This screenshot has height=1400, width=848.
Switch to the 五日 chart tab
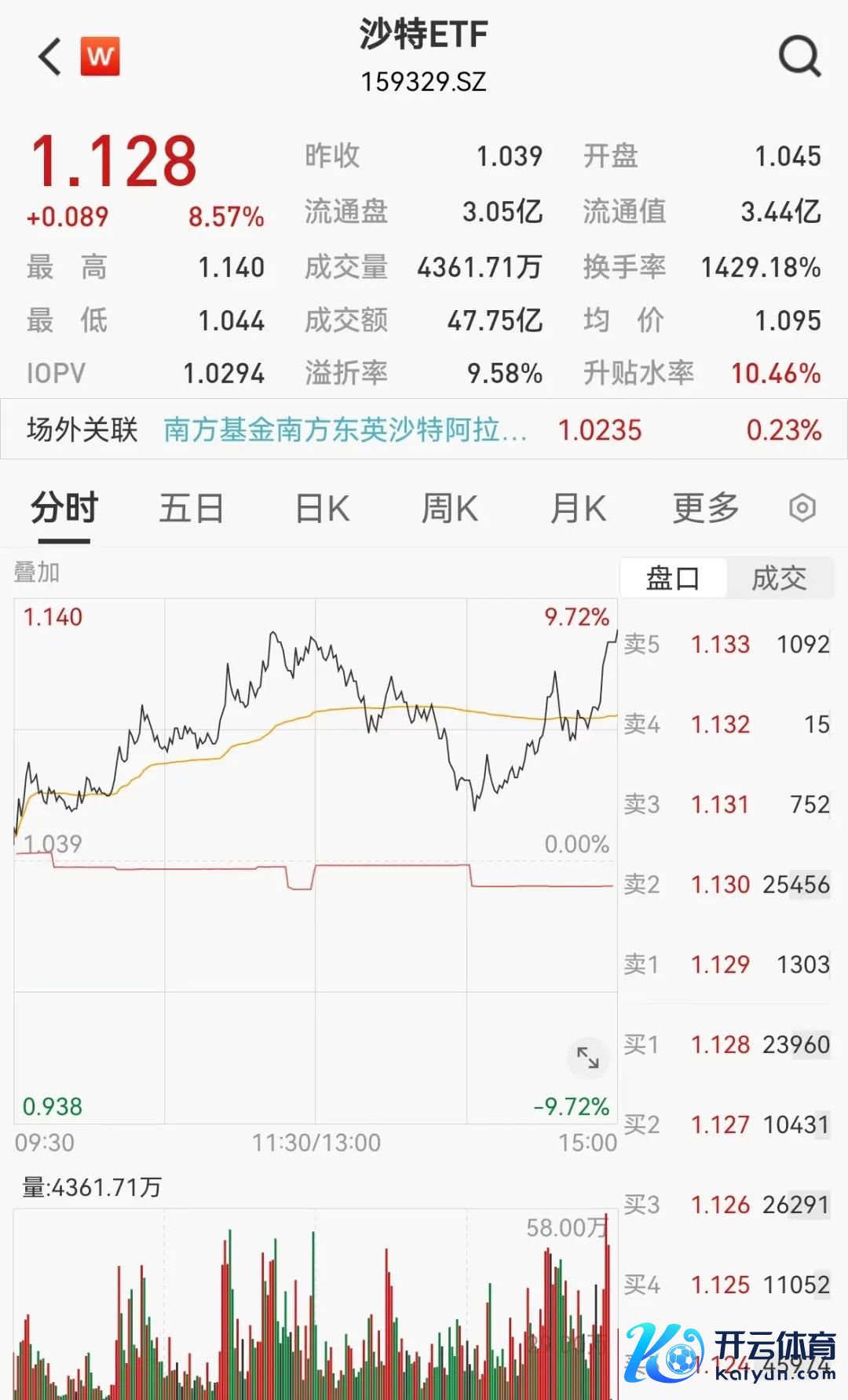tap(191, 508)
